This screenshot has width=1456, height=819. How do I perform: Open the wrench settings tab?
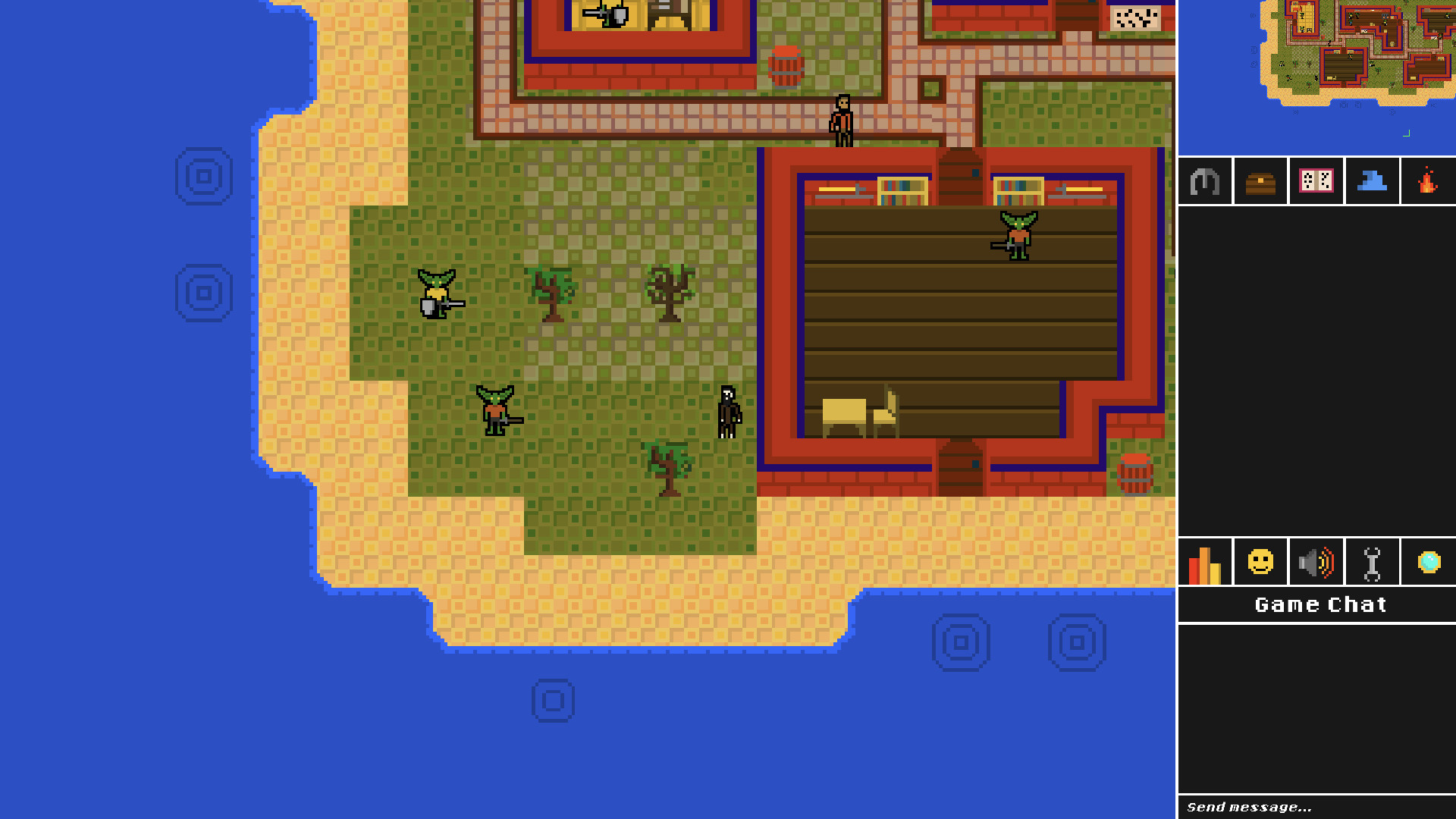[1372, 563]
